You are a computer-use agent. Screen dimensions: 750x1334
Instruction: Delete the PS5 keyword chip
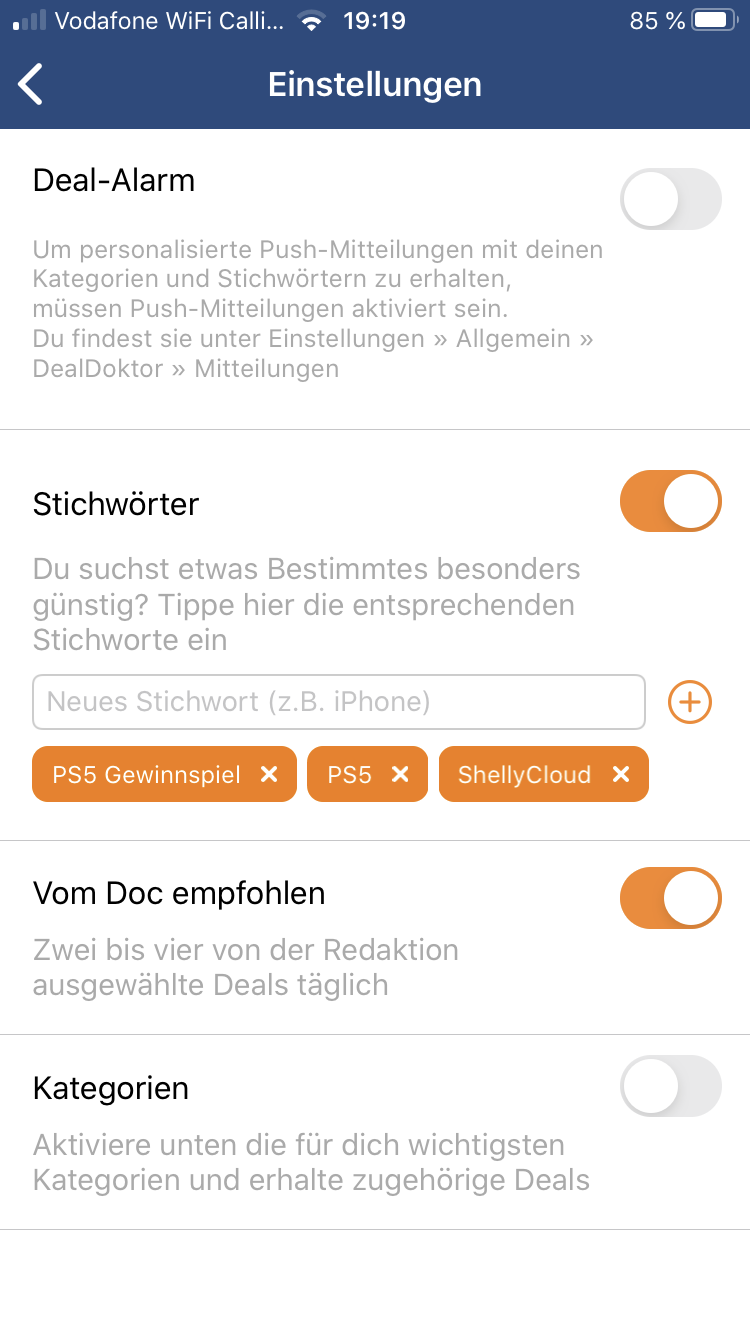[x=400, y=774]
